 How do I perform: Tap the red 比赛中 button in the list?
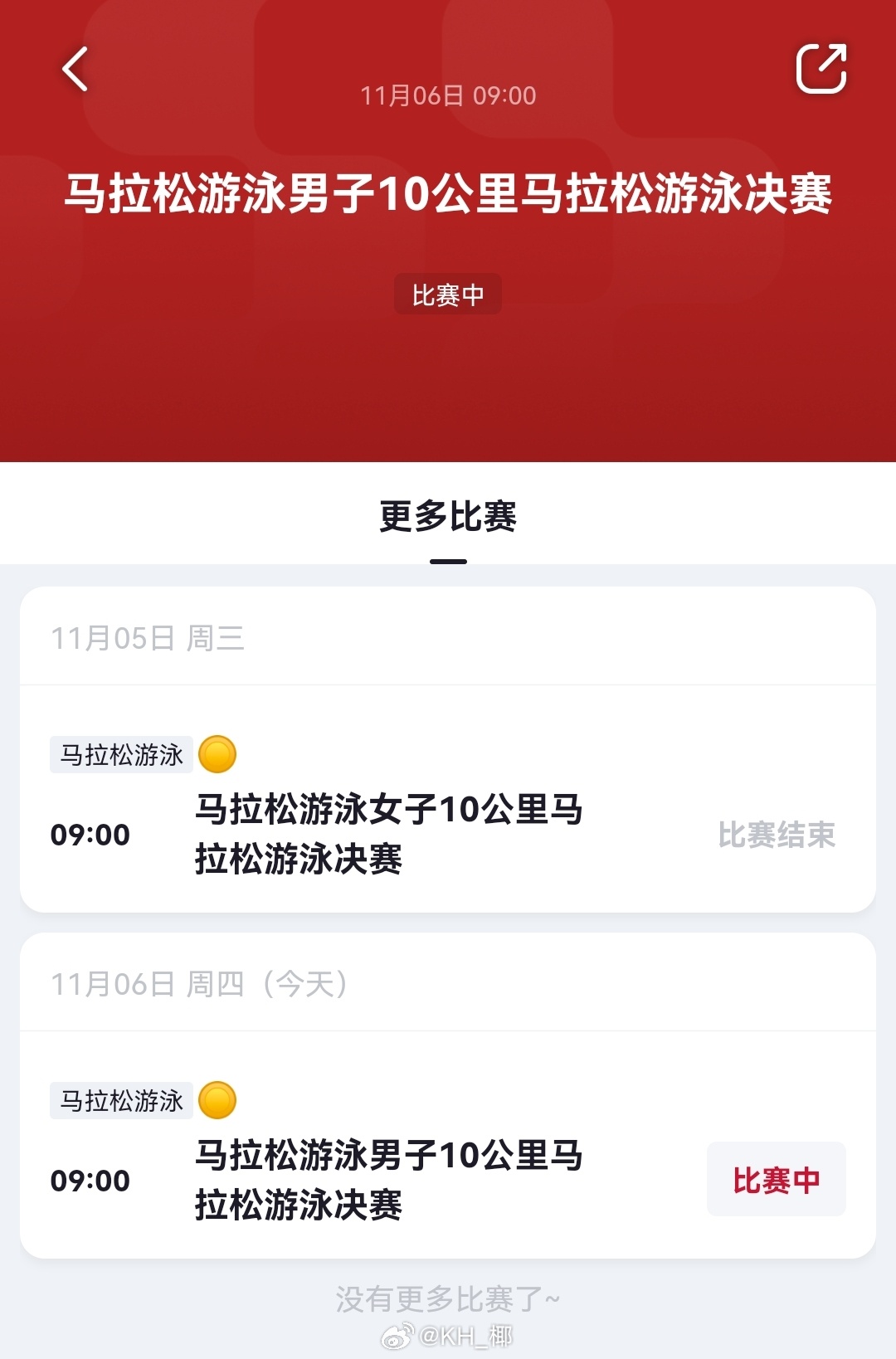[x=777, y=1179]
